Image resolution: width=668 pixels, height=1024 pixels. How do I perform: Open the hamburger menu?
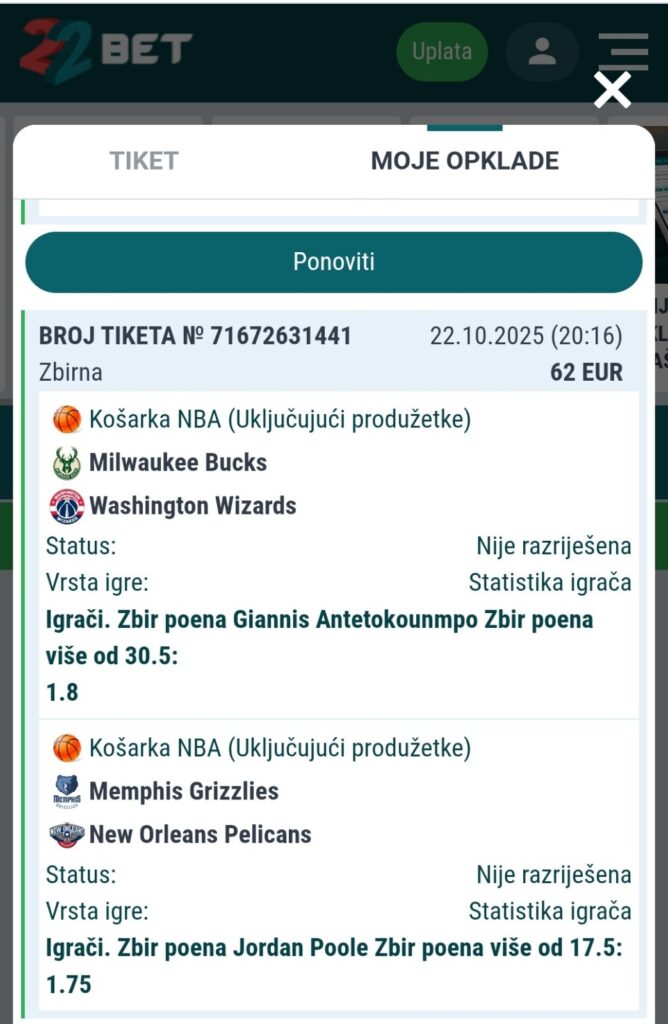point(624,46)
